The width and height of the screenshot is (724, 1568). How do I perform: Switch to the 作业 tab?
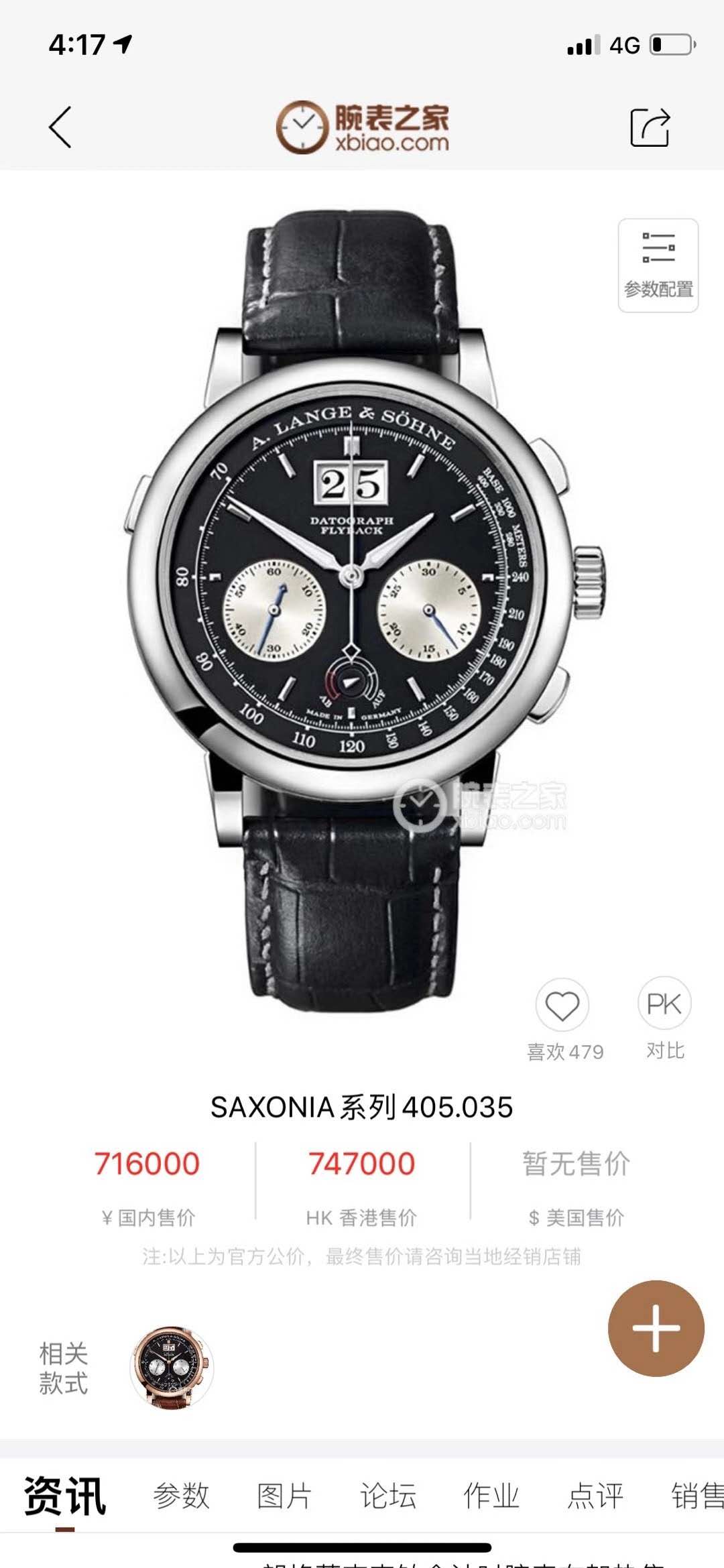491,1496
